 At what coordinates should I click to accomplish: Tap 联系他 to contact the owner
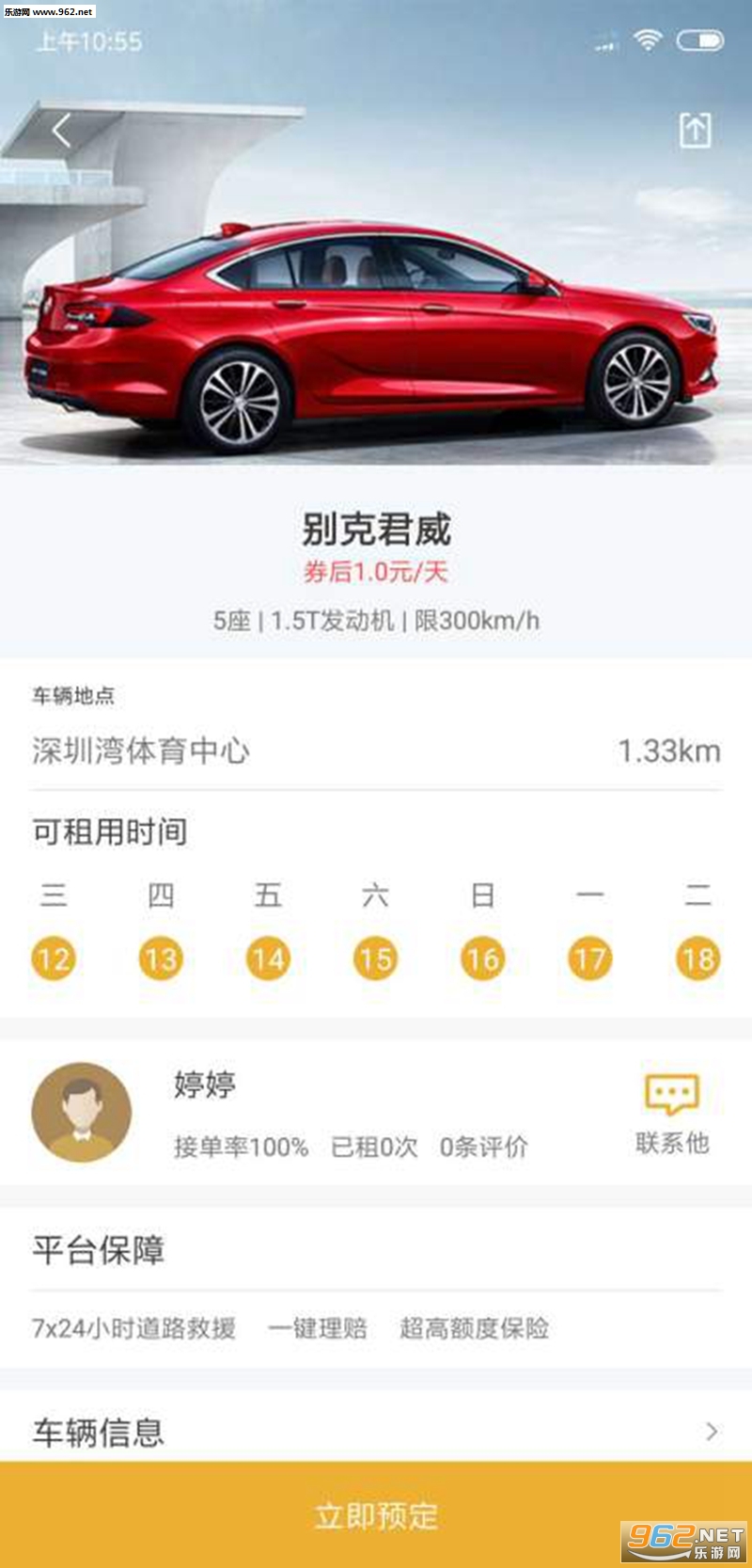(x=672, y=1115)
